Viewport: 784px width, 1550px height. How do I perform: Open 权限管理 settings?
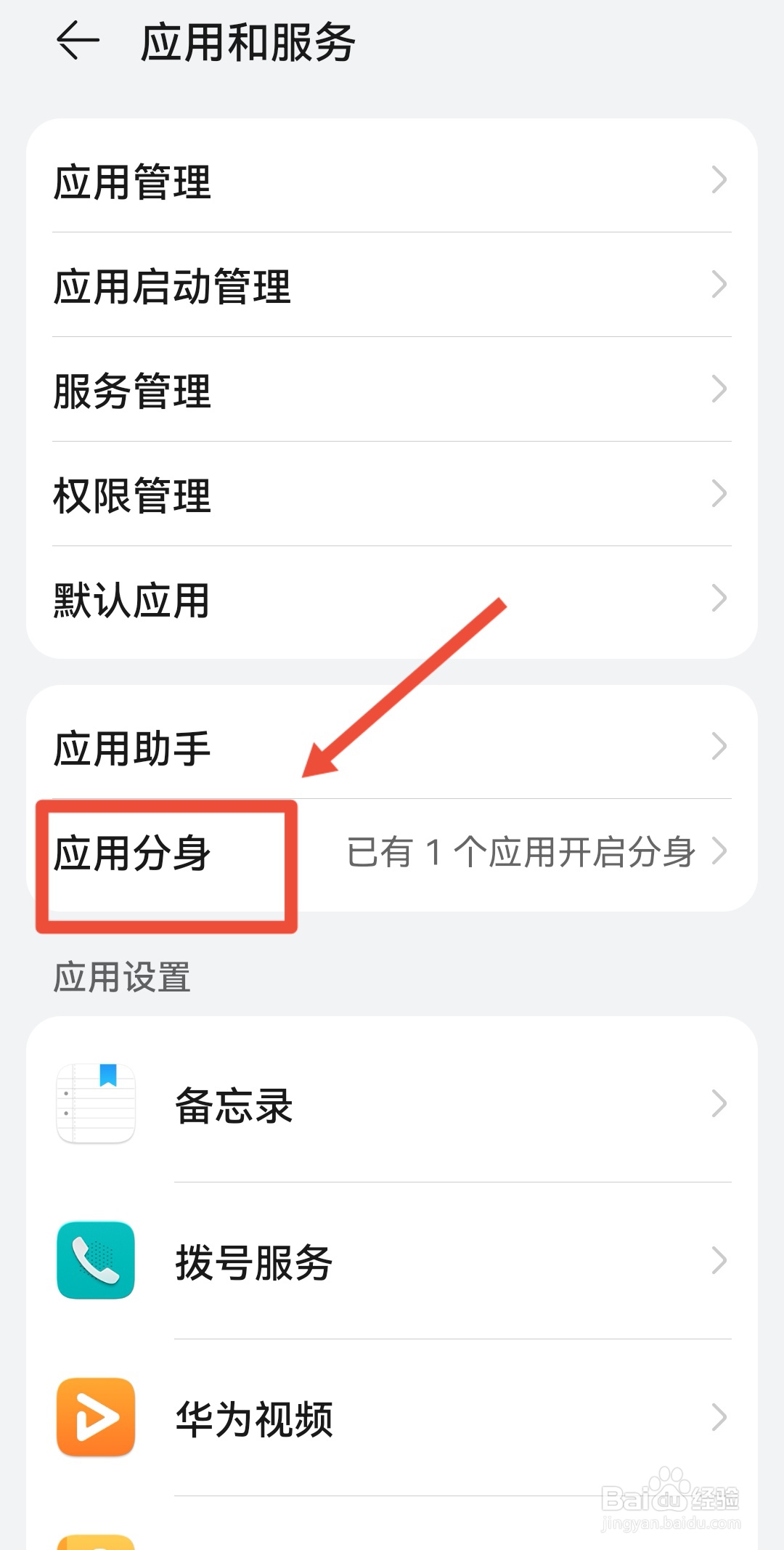coord(131,494)
